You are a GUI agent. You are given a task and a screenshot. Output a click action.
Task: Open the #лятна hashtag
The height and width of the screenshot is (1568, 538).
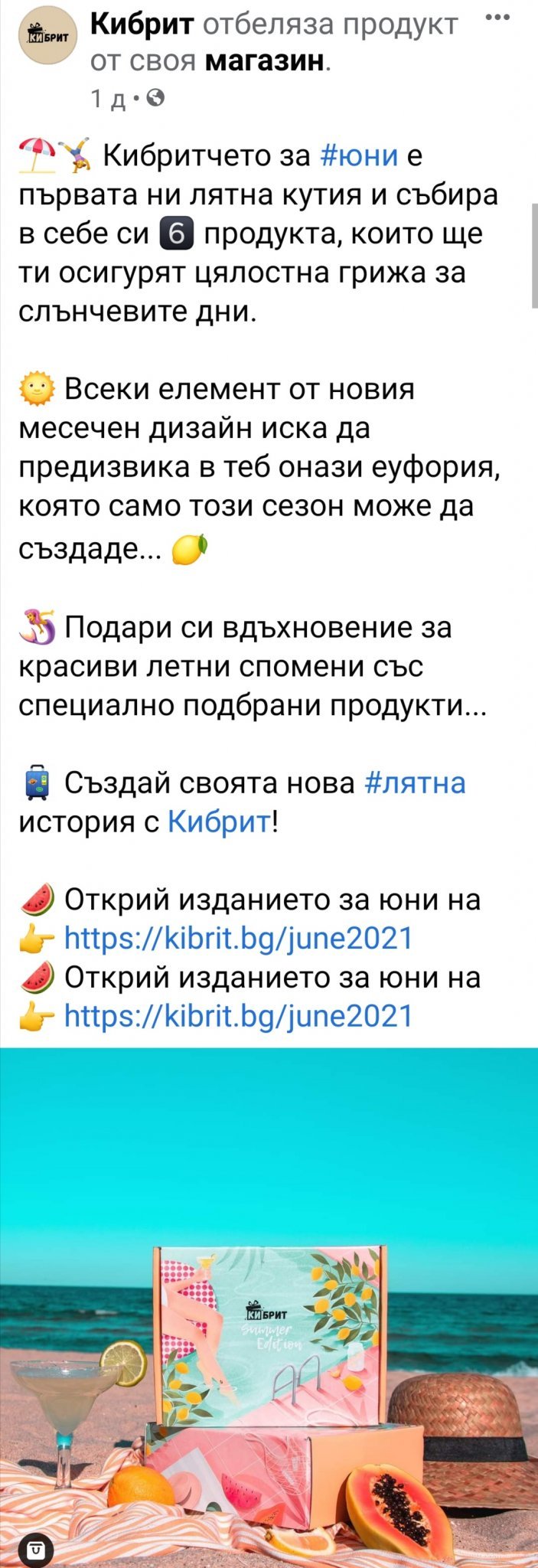(x=415, y=782)
